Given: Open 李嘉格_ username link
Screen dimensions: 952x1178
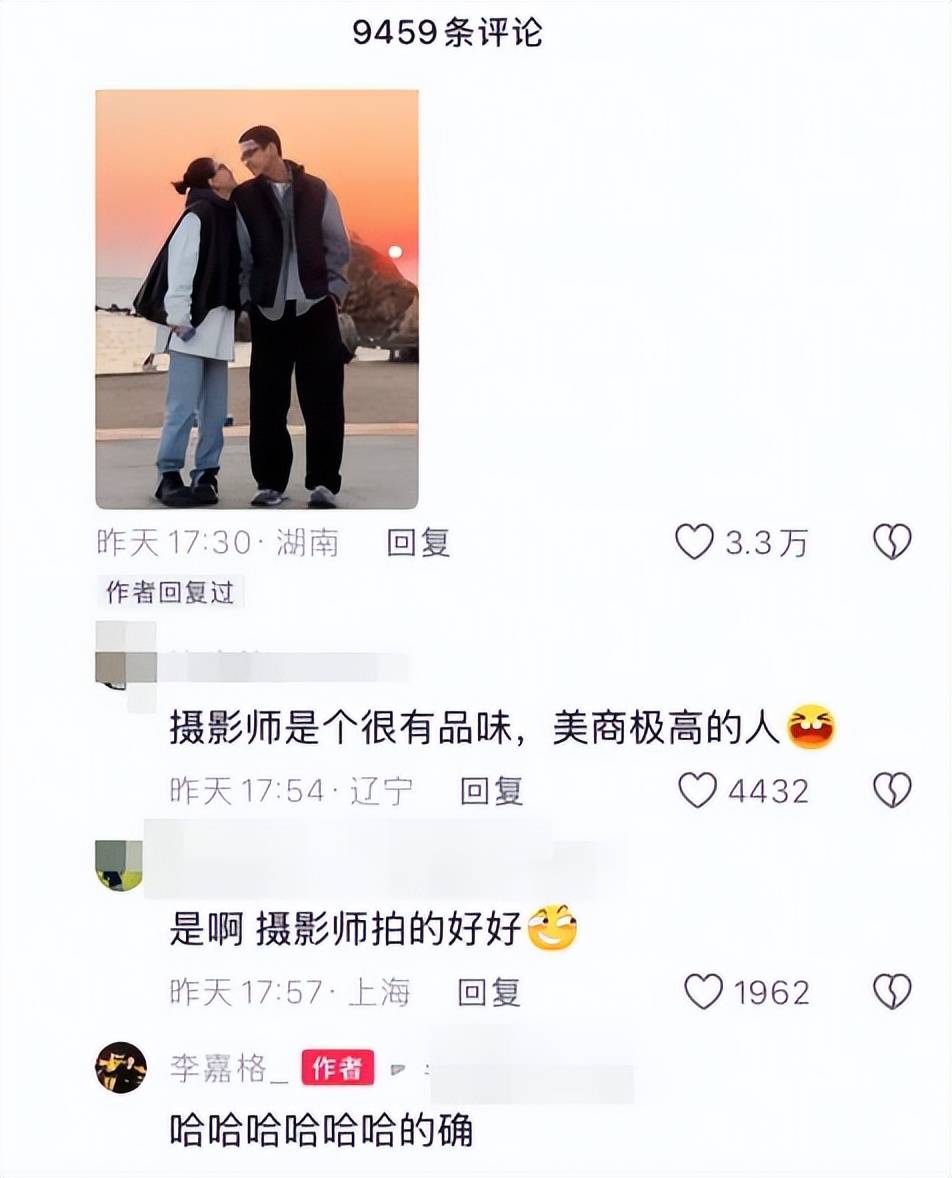Looking at the screenshot, I should pos(229,1068).
